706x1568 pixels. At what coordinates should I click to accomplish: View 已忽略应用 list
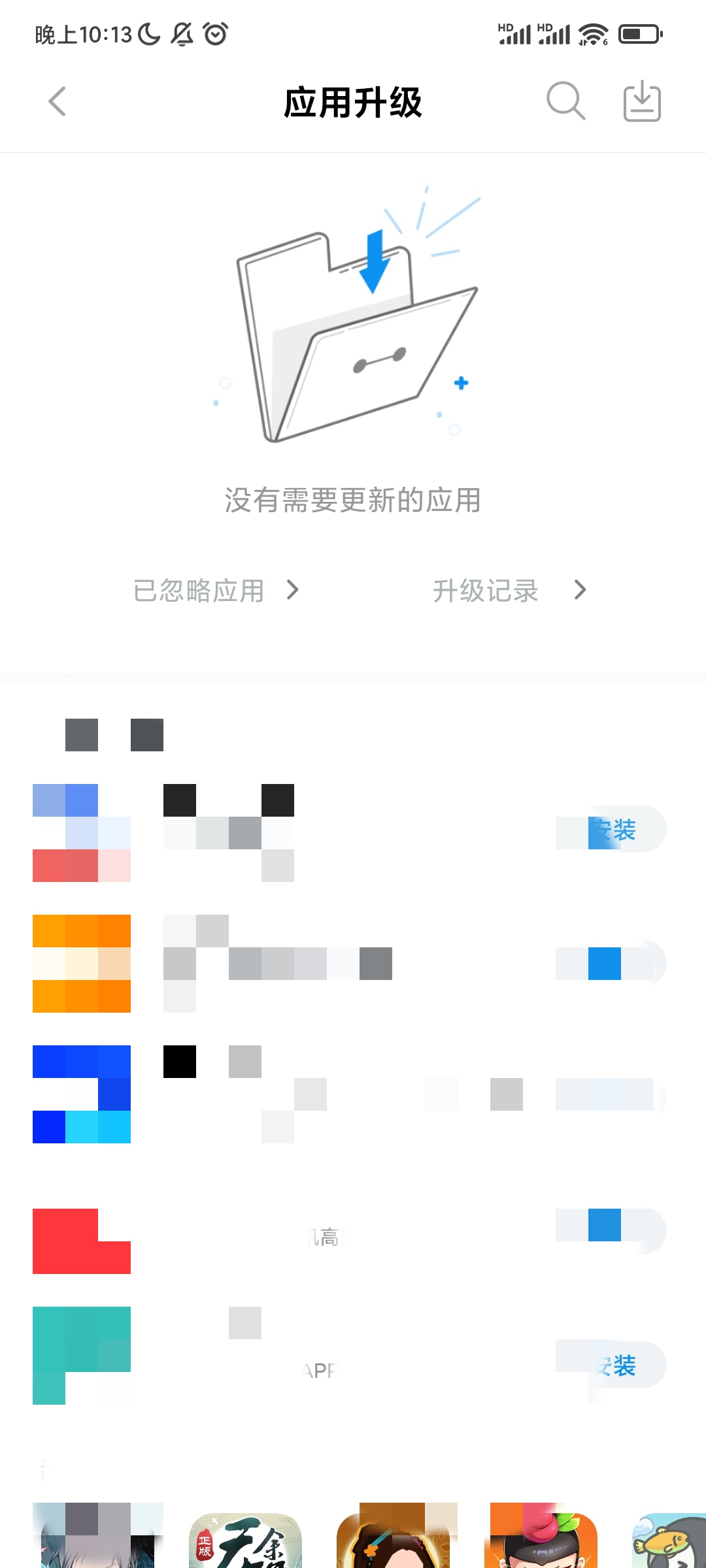(216, 590)
